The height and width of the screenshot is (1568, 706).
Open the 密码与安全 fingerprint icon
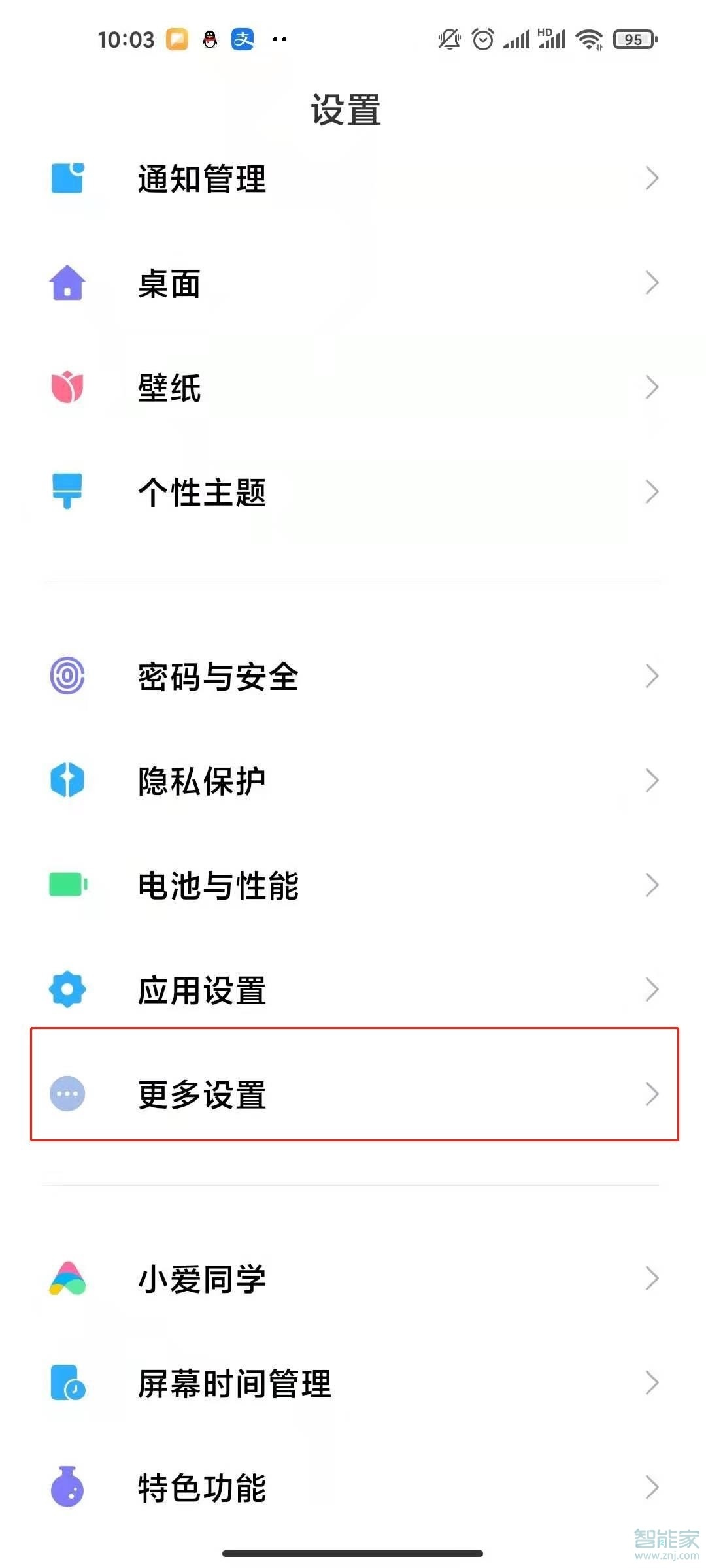[x=67, y=678]
